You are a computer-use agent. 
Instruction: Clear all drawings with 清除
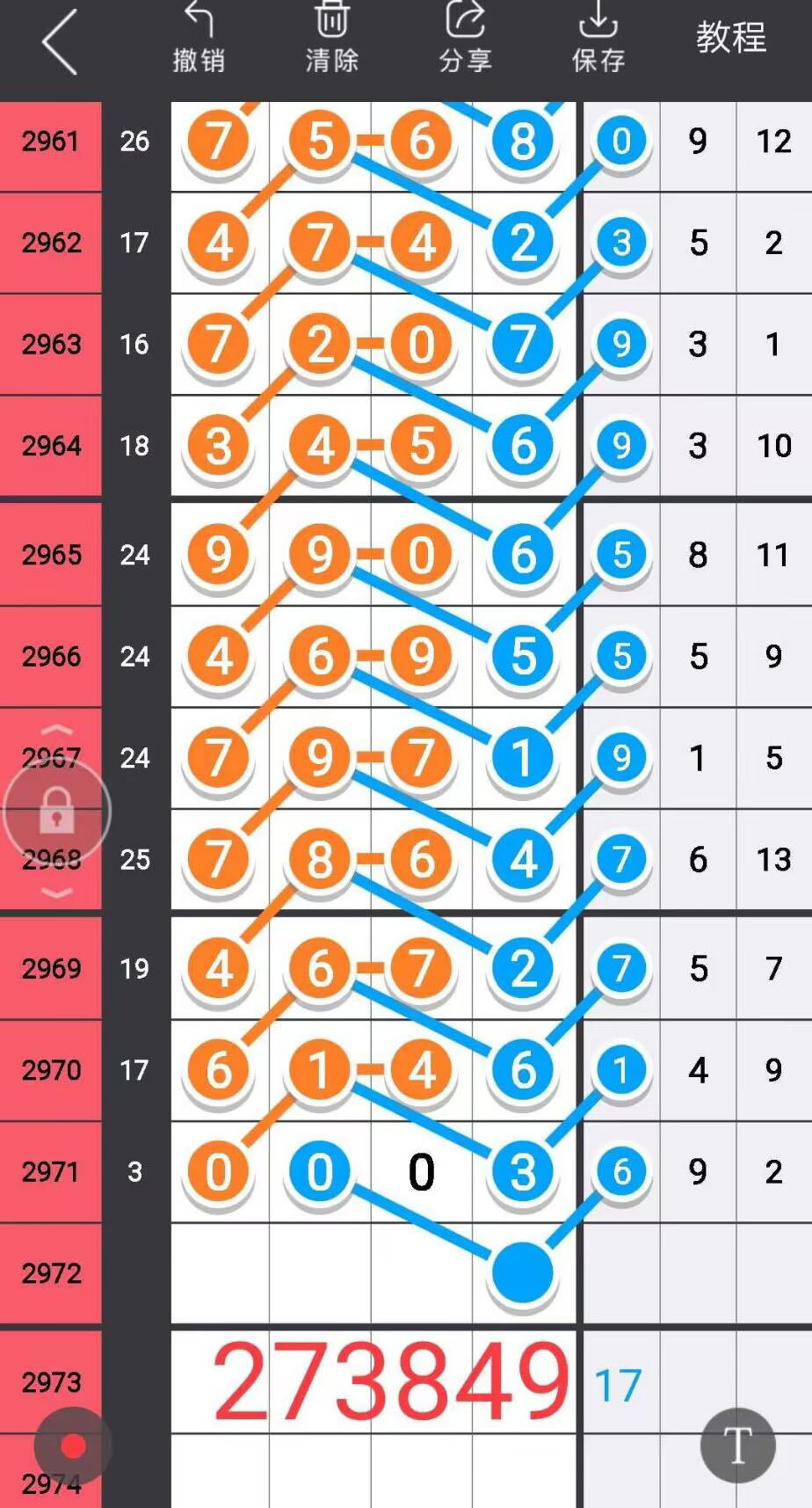pos(331,39)
